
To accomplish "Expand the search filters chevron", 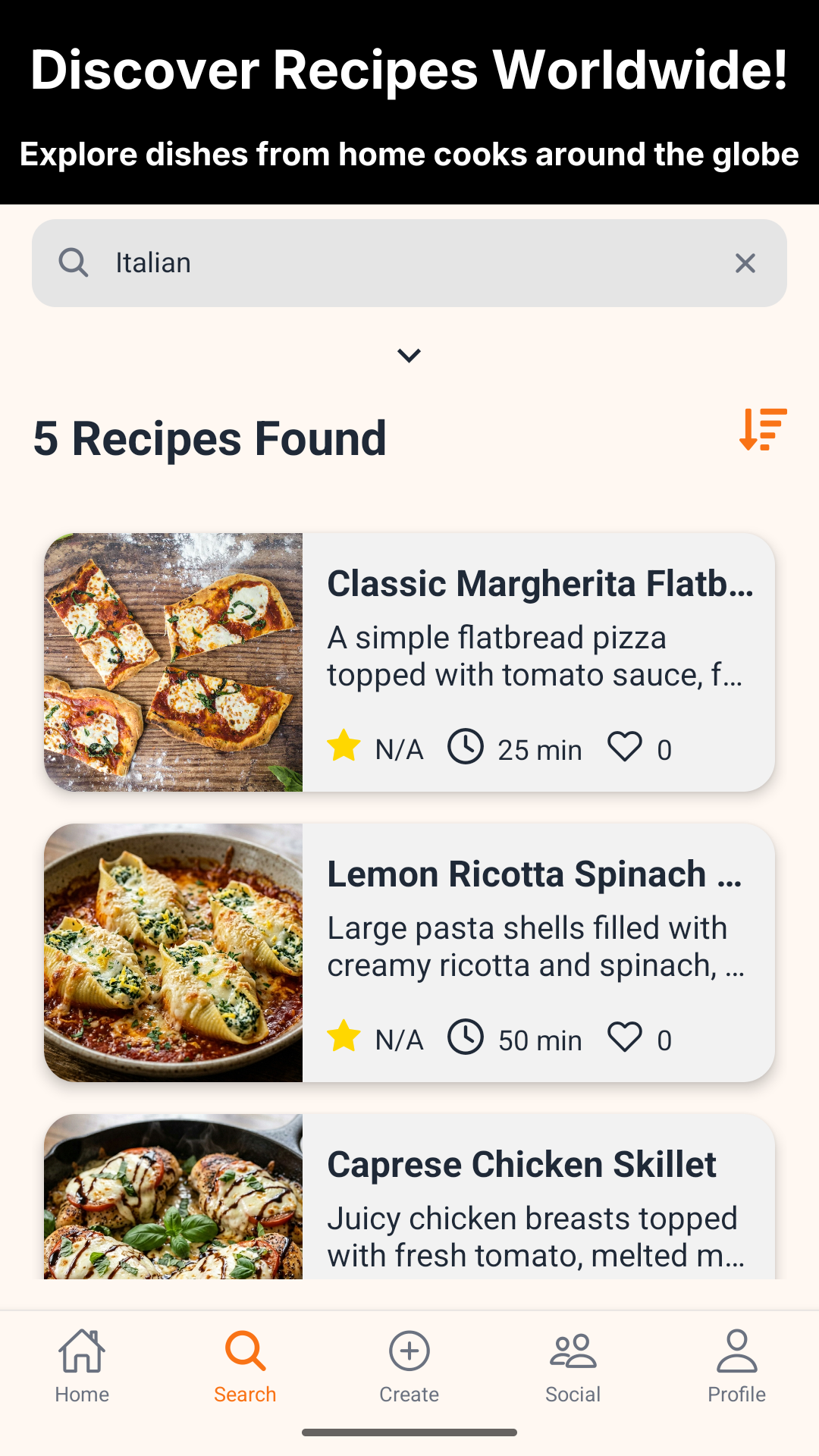I will click(x=409, y=356).
